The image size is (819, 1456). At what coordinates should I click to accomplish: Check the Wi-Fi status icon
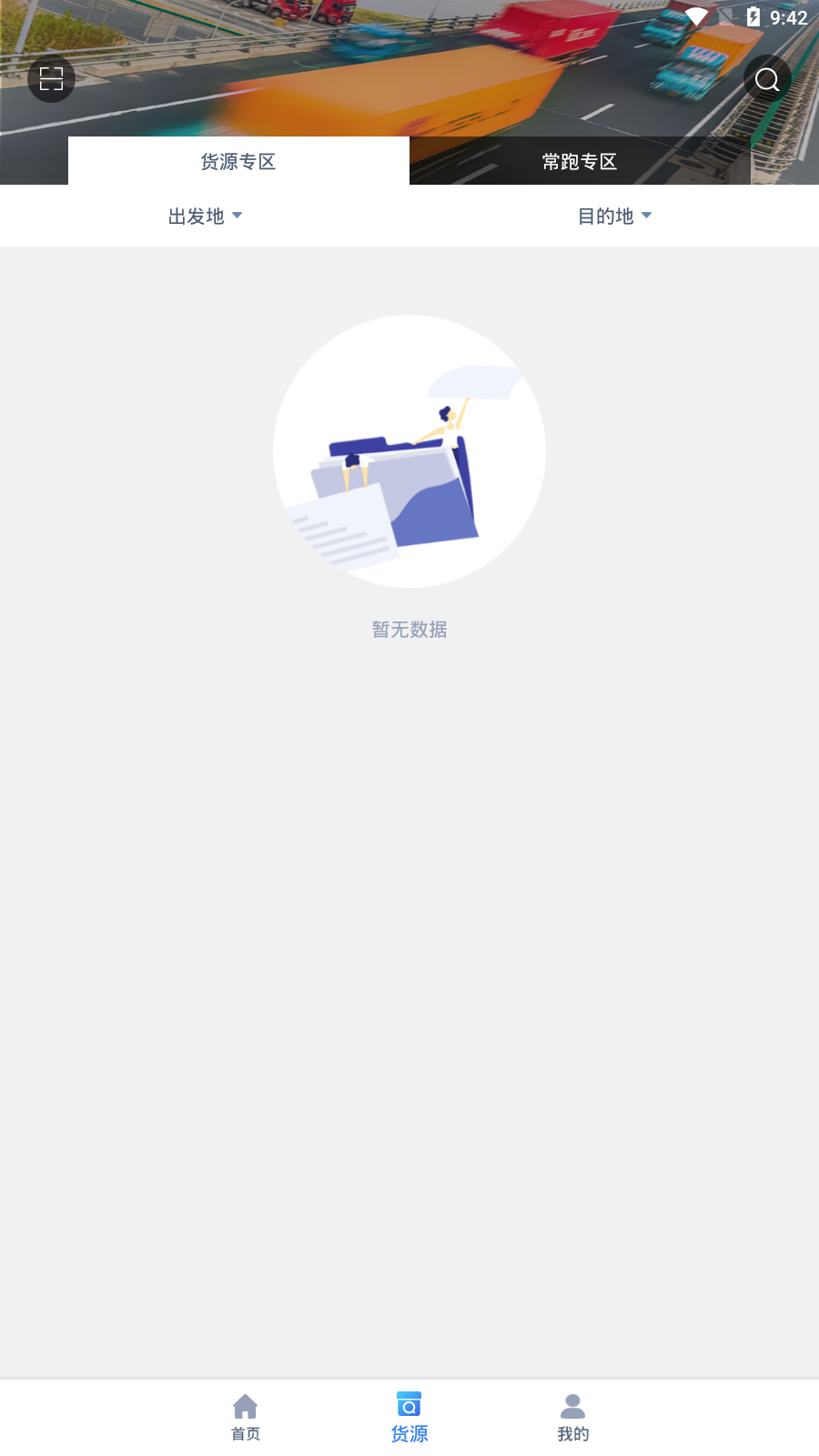click(697, 15)
